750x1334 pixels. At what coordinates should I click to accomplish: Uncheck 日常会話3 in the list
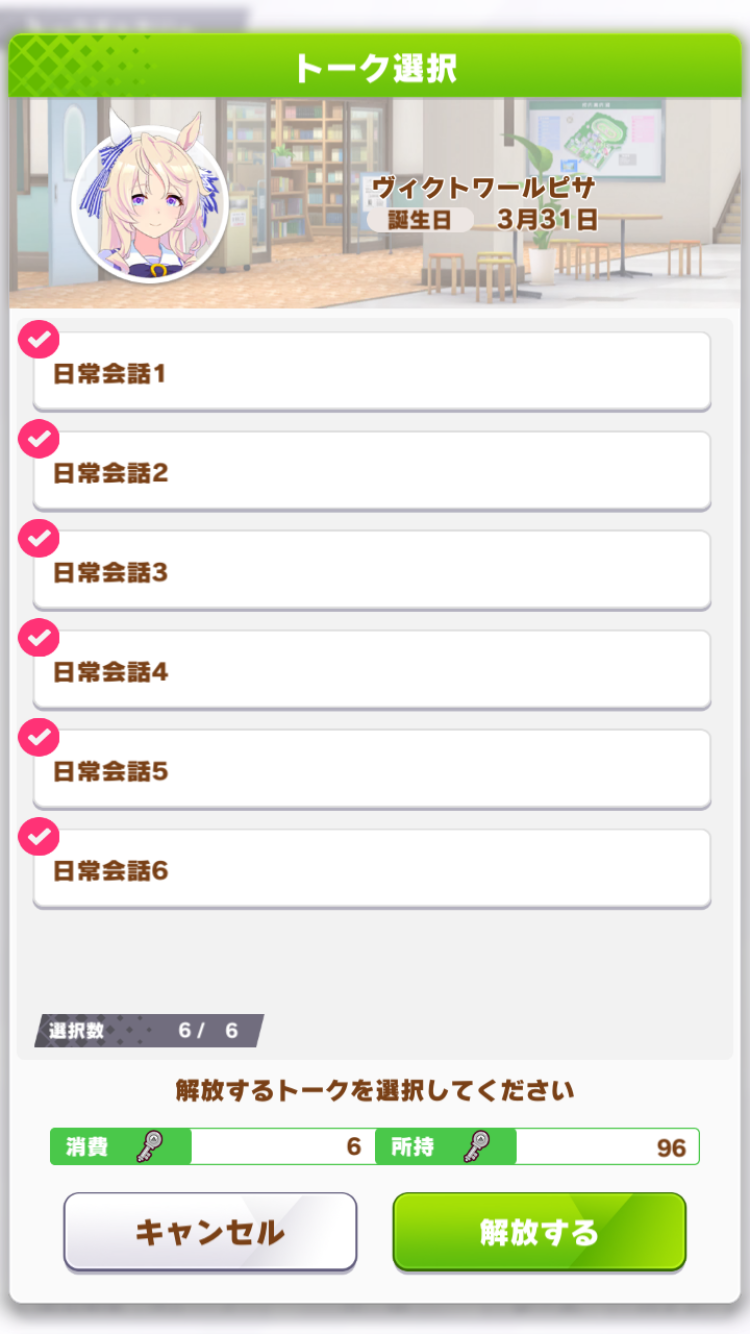click(372, 570)
